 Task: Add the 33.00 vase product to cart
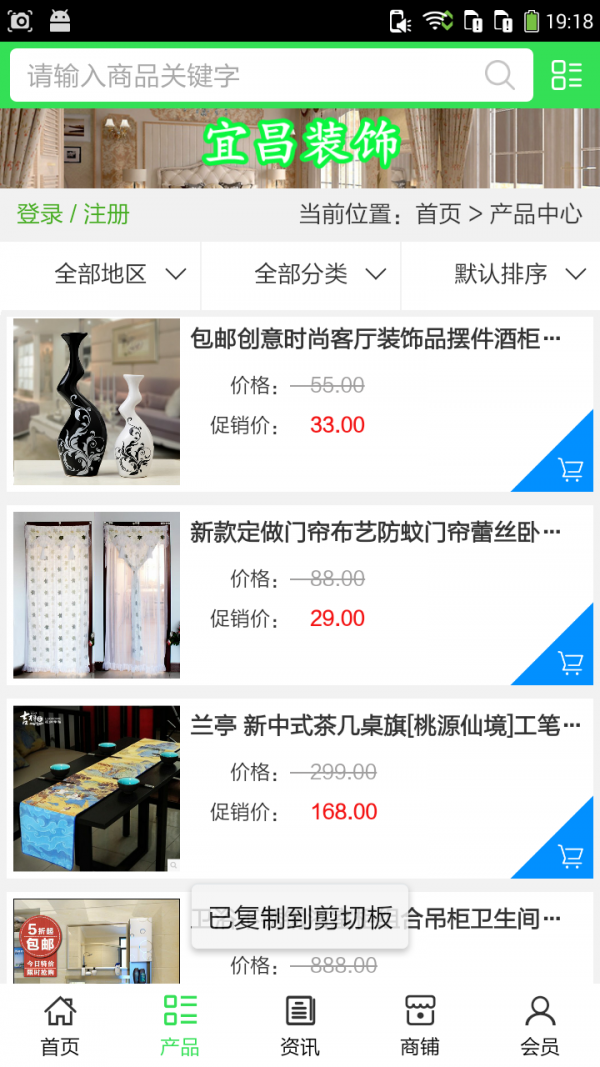[x=570, y=469]
